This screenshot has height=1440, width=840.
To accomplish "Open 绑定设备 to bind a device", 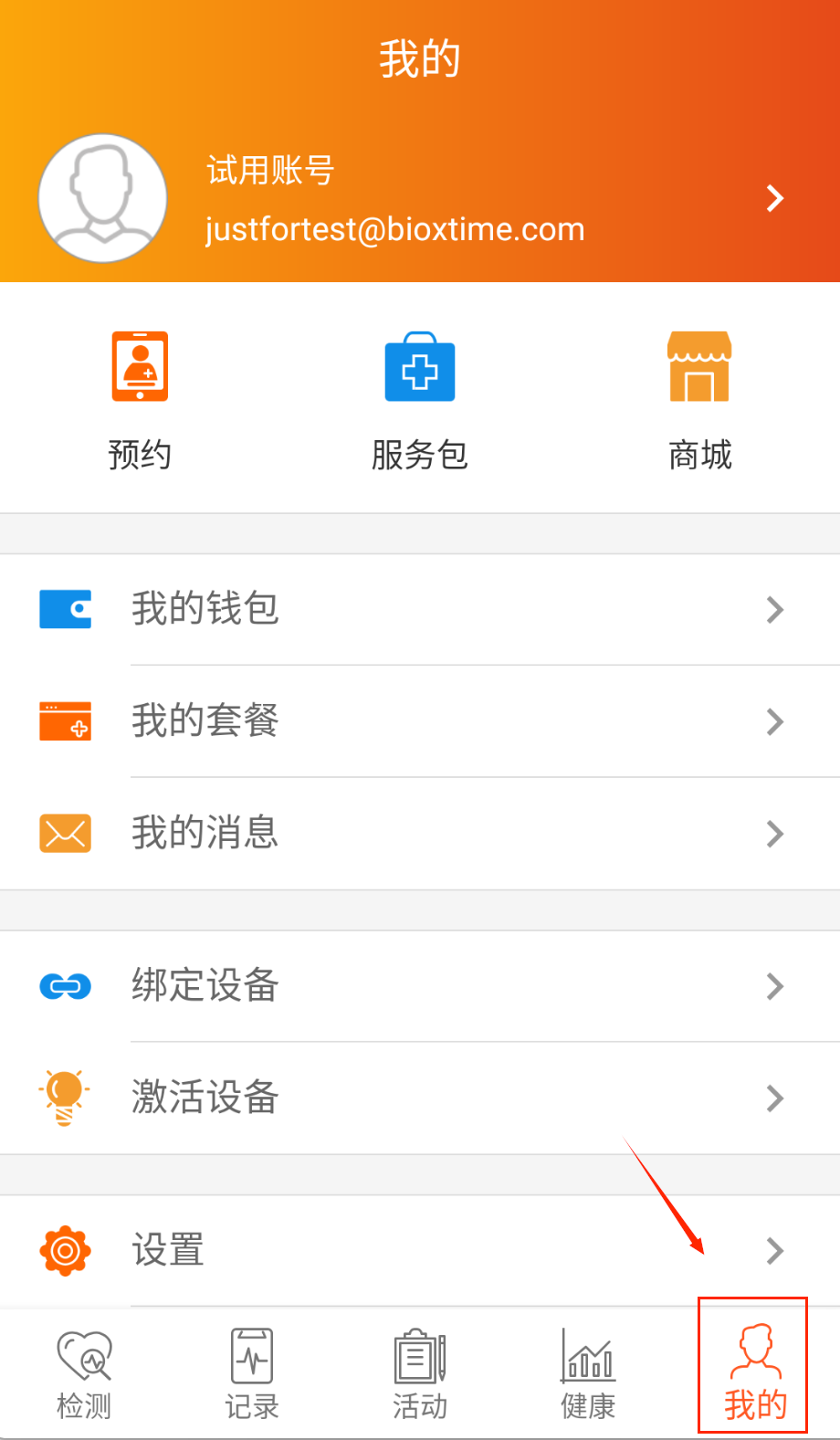I will [x=420, y=986].
